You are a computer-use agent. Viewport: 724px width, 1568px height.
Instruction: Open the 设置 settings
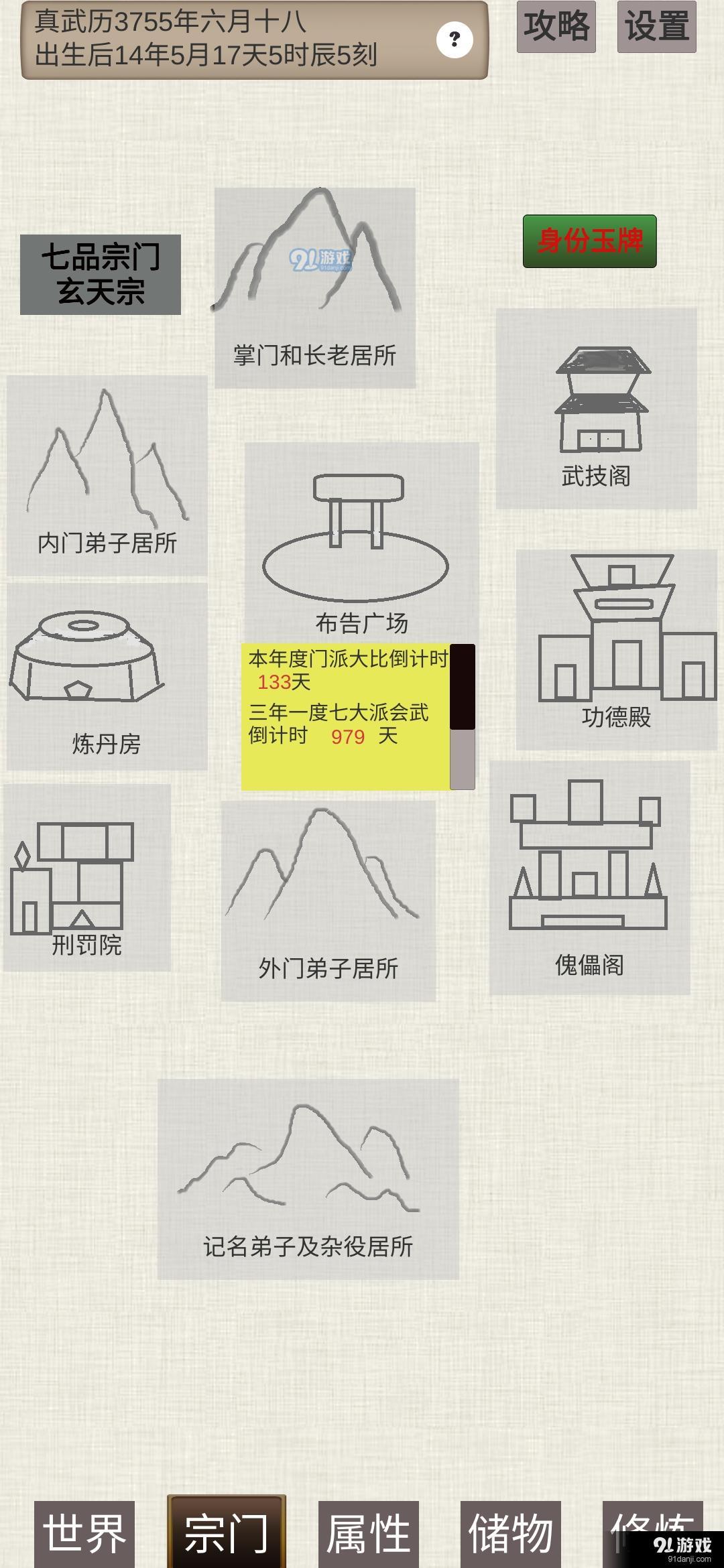(656, 28)
